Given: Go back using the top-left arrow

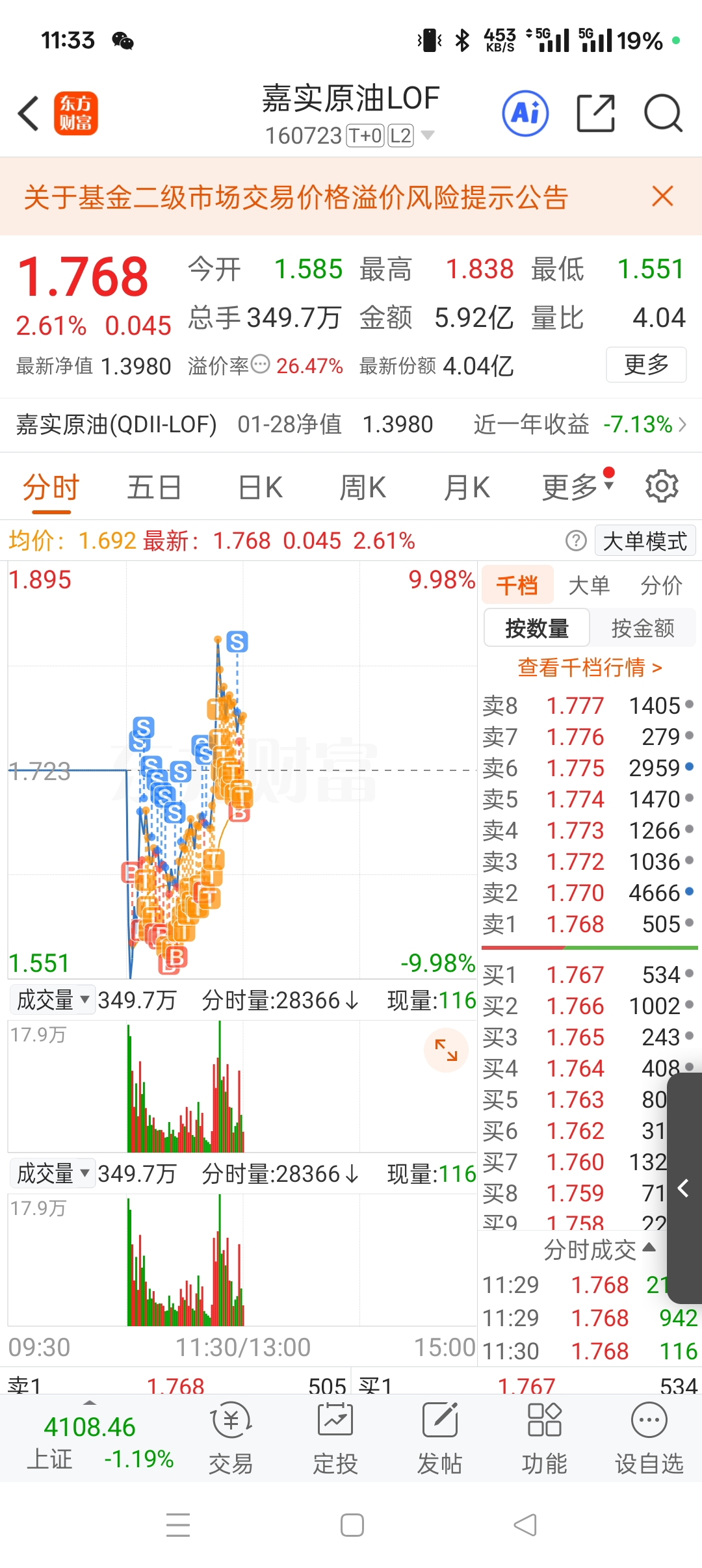Looking at the screenshot, I should (29, 113).
